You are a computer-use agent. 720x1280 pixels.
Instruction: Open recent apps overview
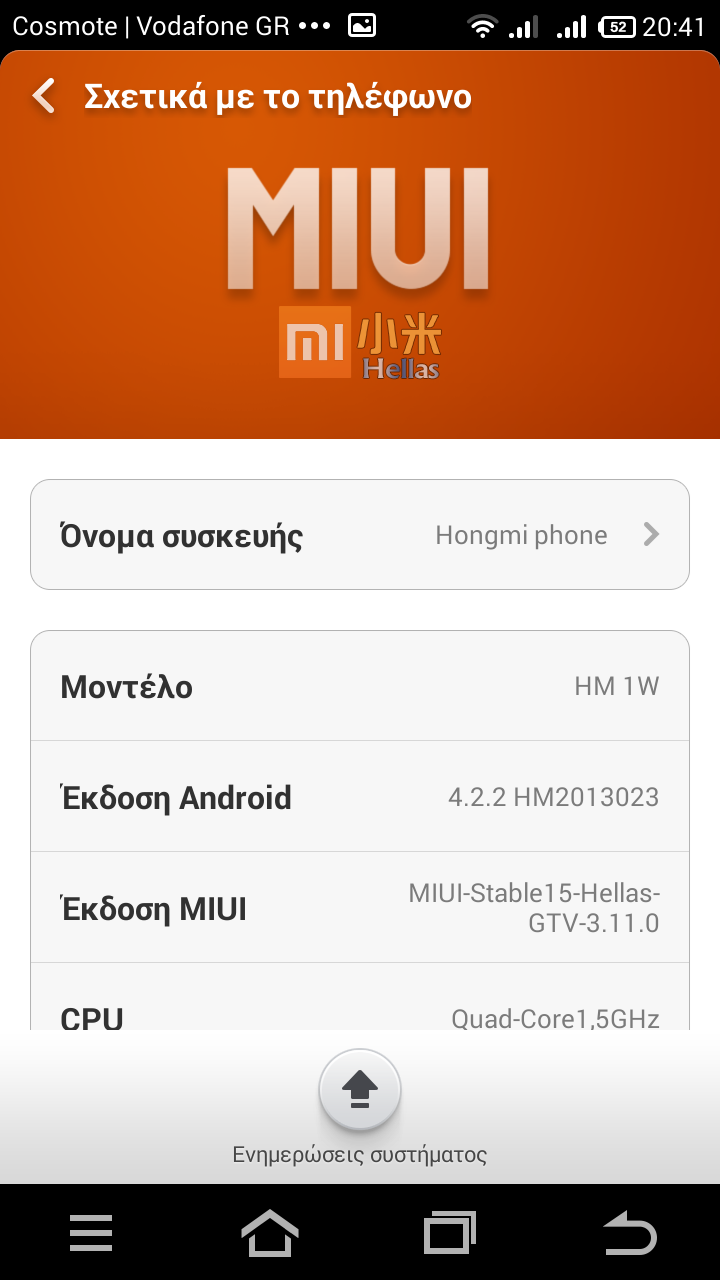tap(450, 1232)
